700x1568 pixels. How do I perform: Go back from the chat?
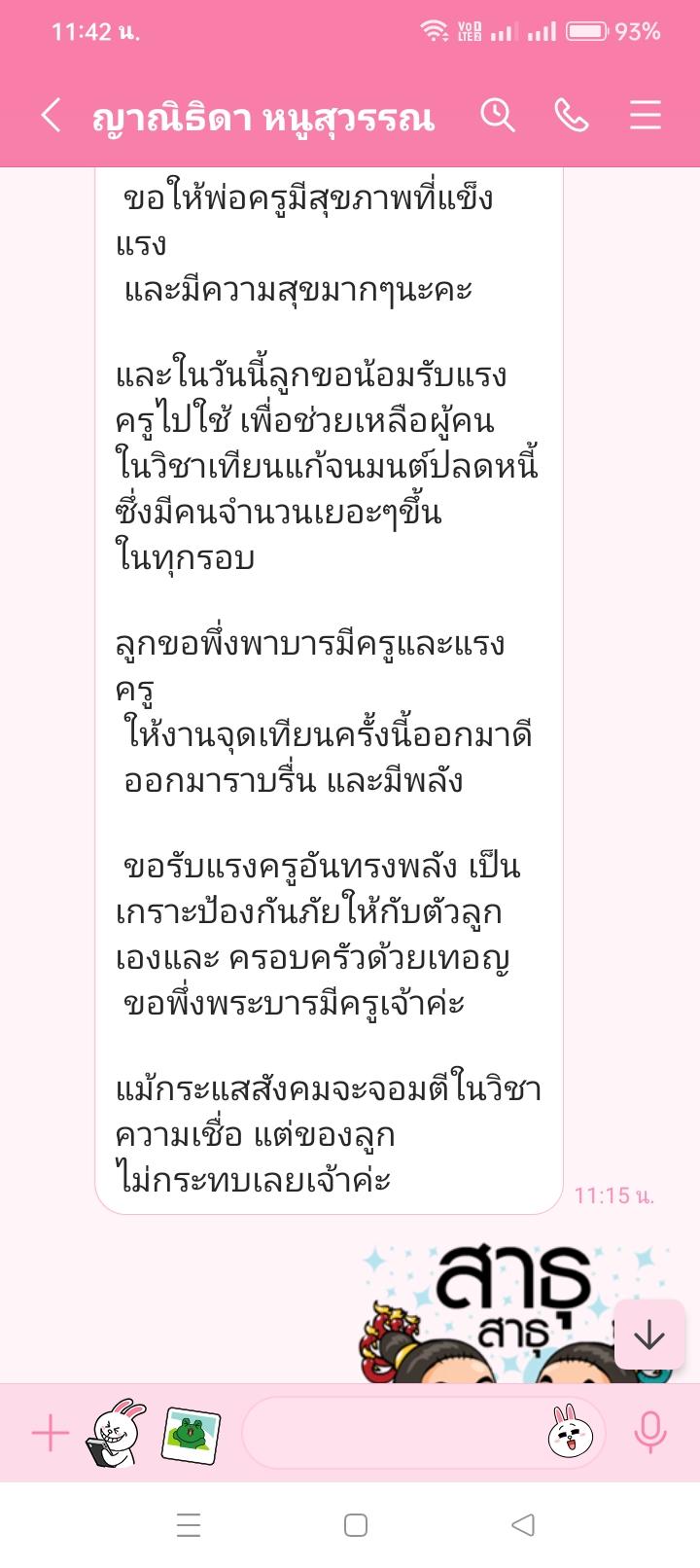coord(52,116)
